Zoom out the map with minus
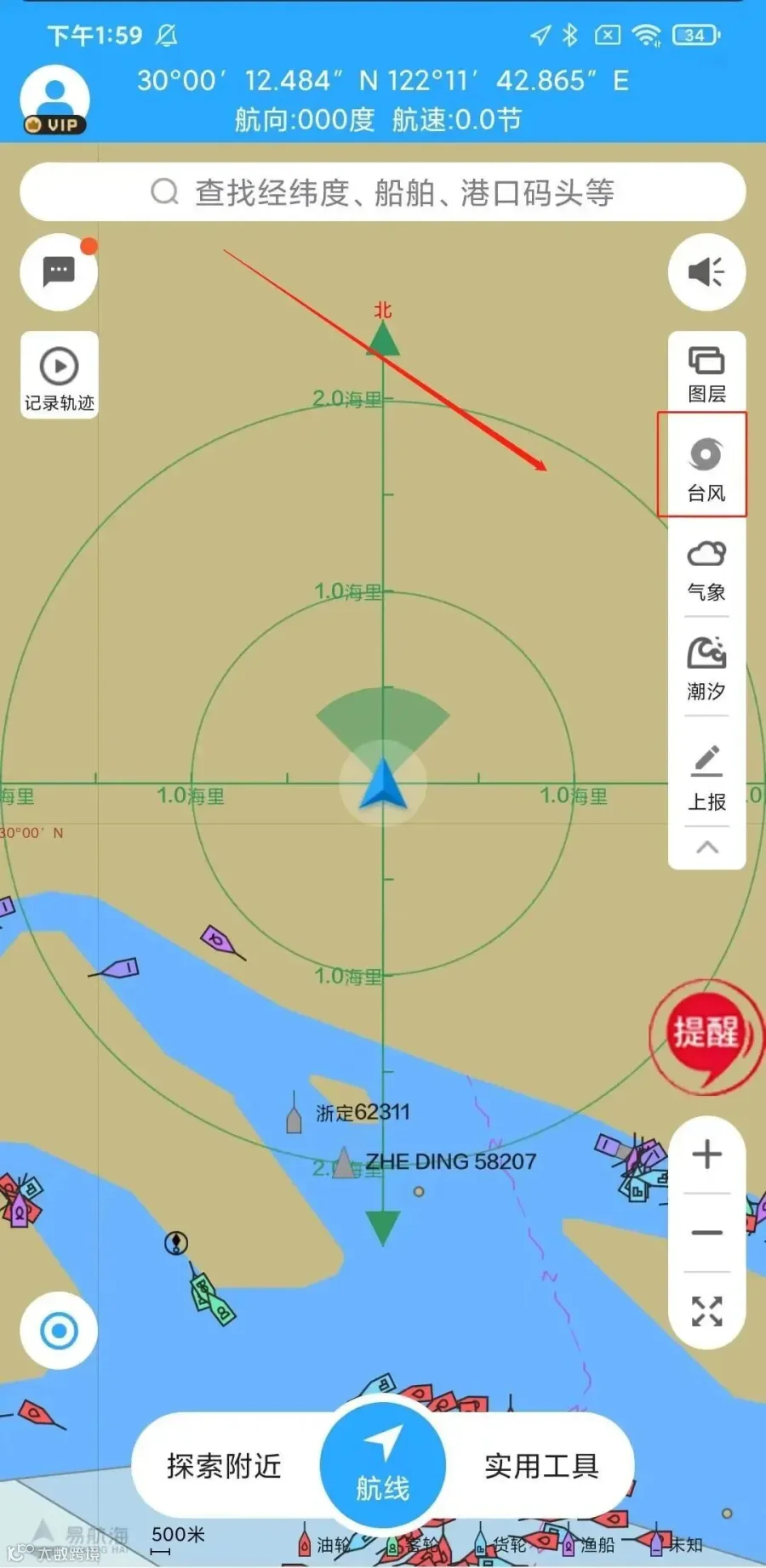The width and height of the screenshot is (766, 1568). click(706, 1232)
